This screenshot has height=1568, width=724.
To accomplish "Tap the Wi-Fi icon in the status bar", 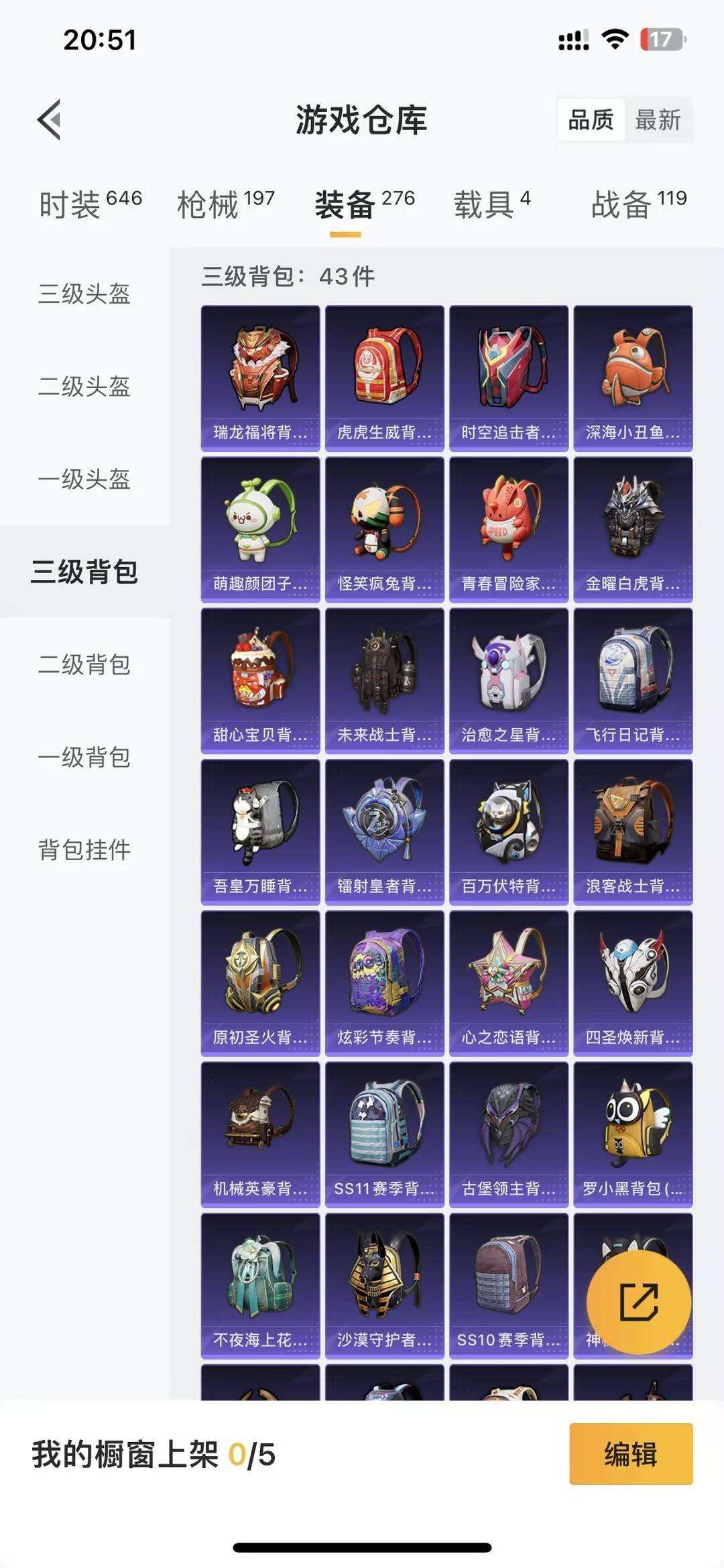I will (x=616, y=40).
